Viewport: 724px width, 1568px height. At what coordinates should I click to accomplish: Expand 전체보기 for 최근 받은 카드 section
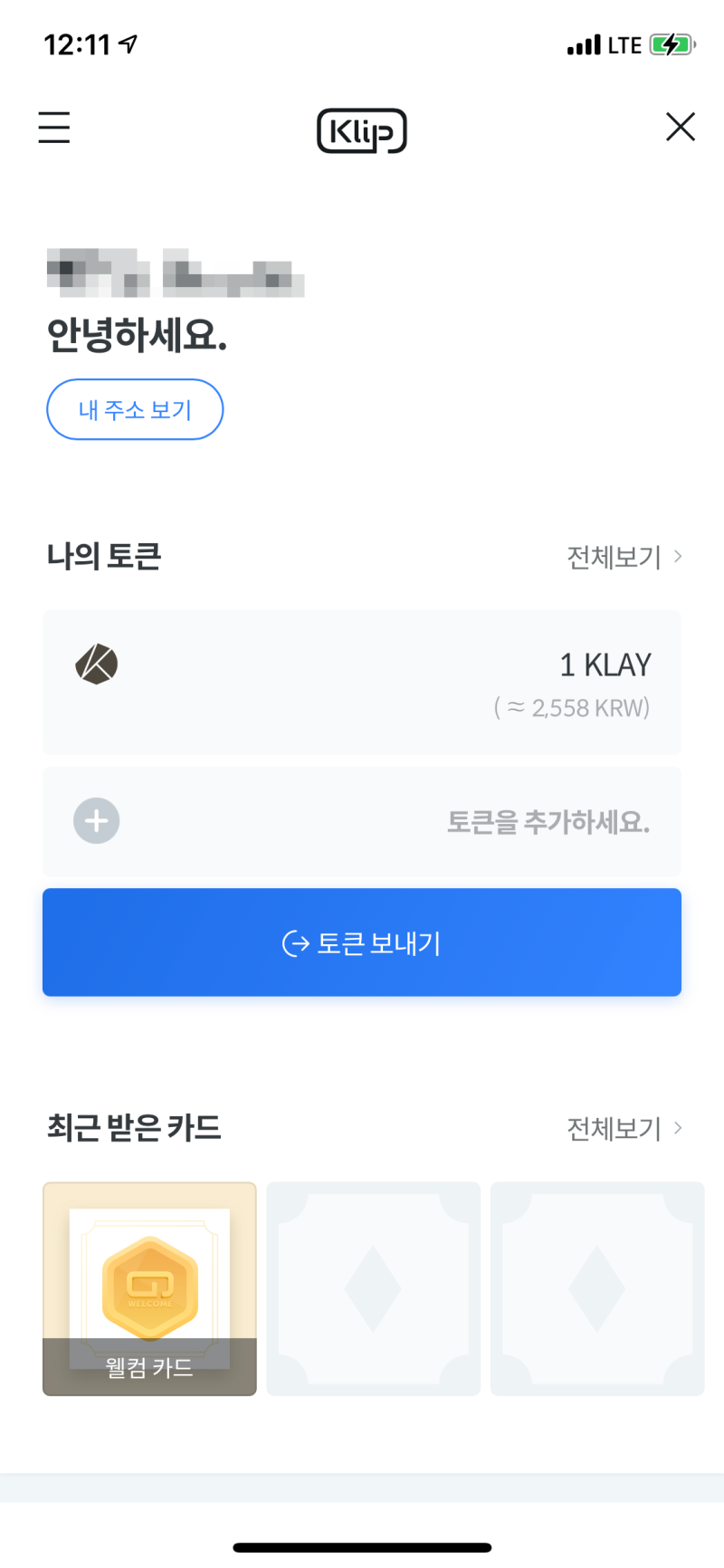(613, 1127)
